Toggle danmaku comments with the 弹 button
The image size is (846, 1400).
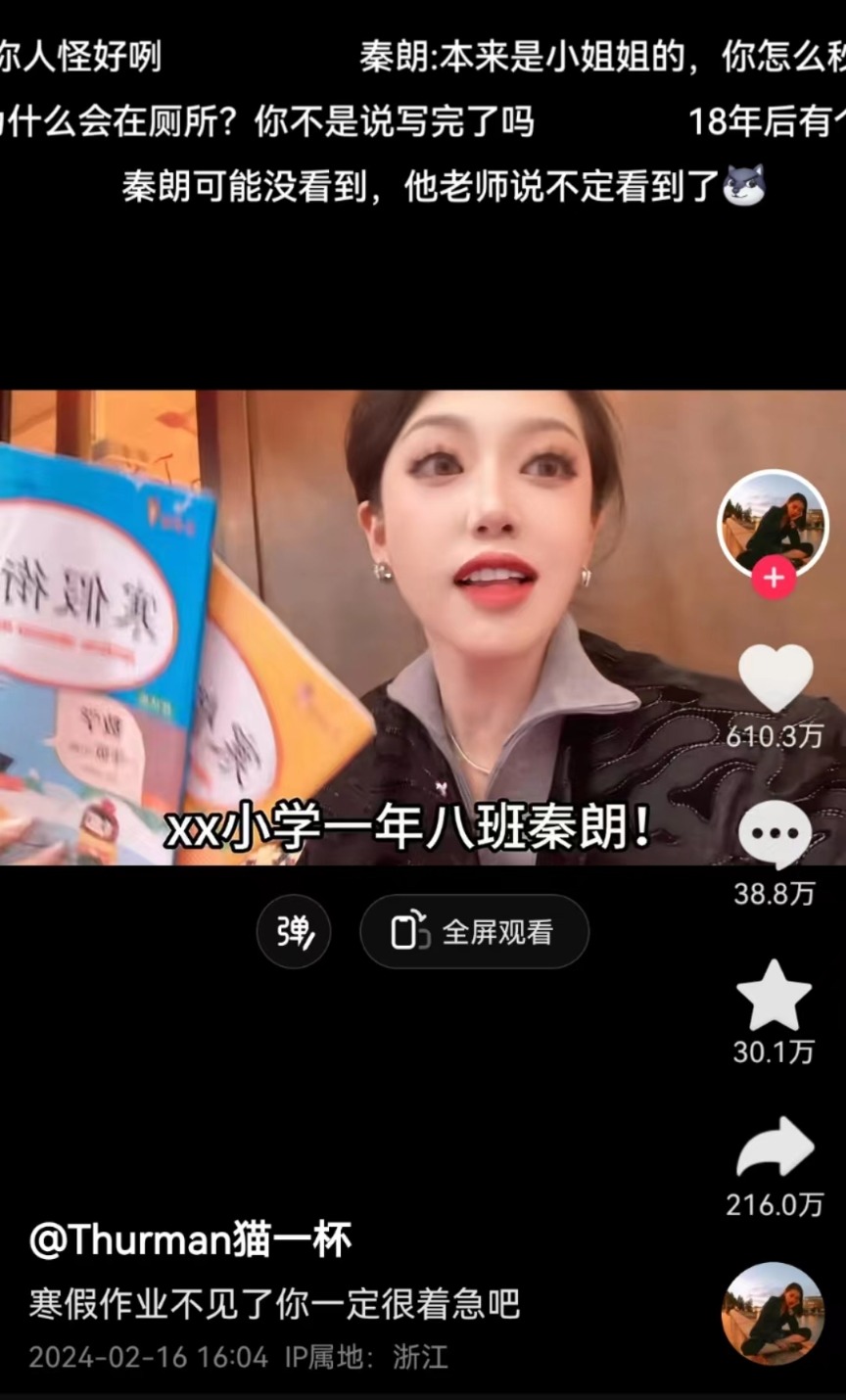click(x=293, y=932)
